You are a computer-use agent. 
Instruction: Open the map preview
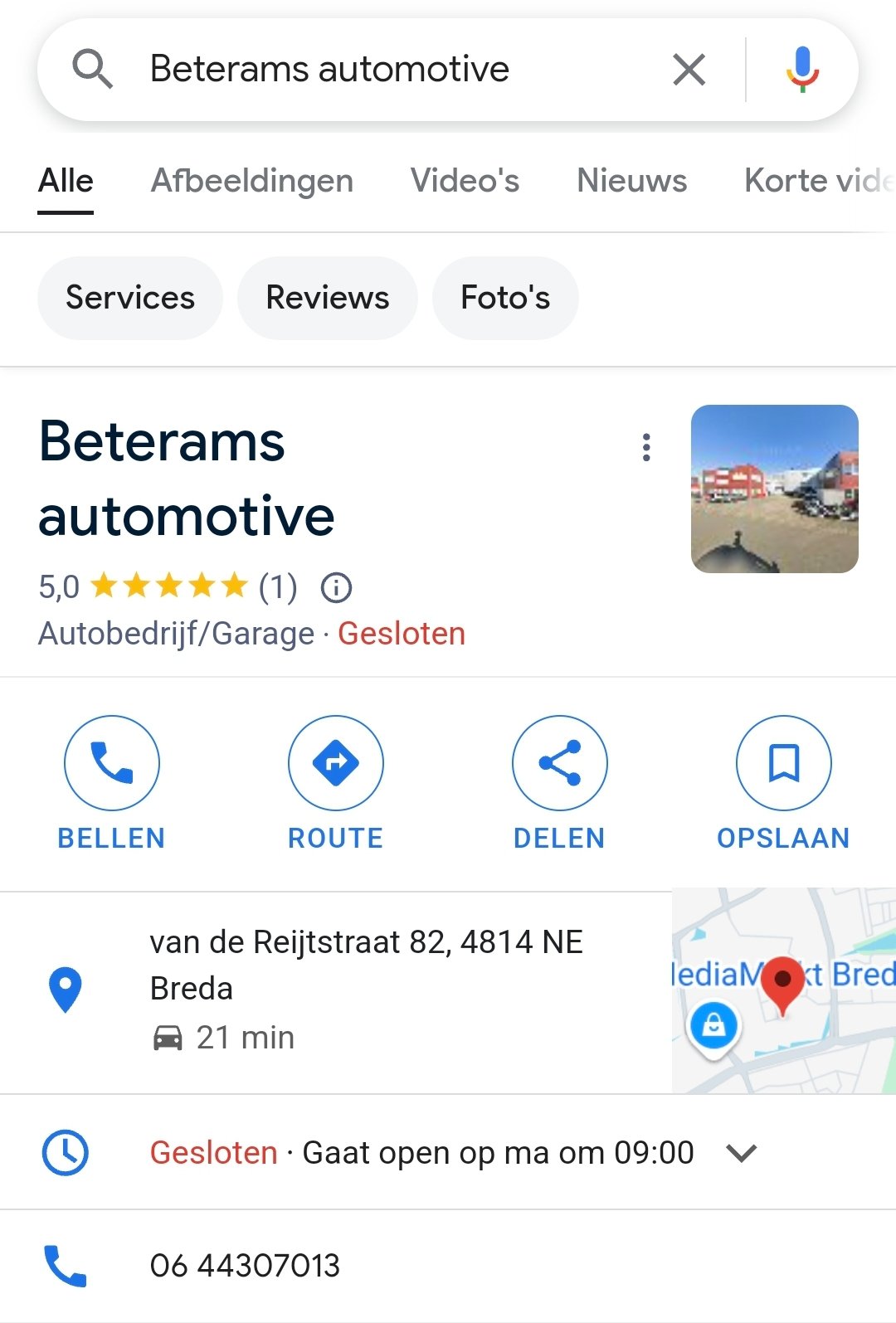click(x=783, y=990)
